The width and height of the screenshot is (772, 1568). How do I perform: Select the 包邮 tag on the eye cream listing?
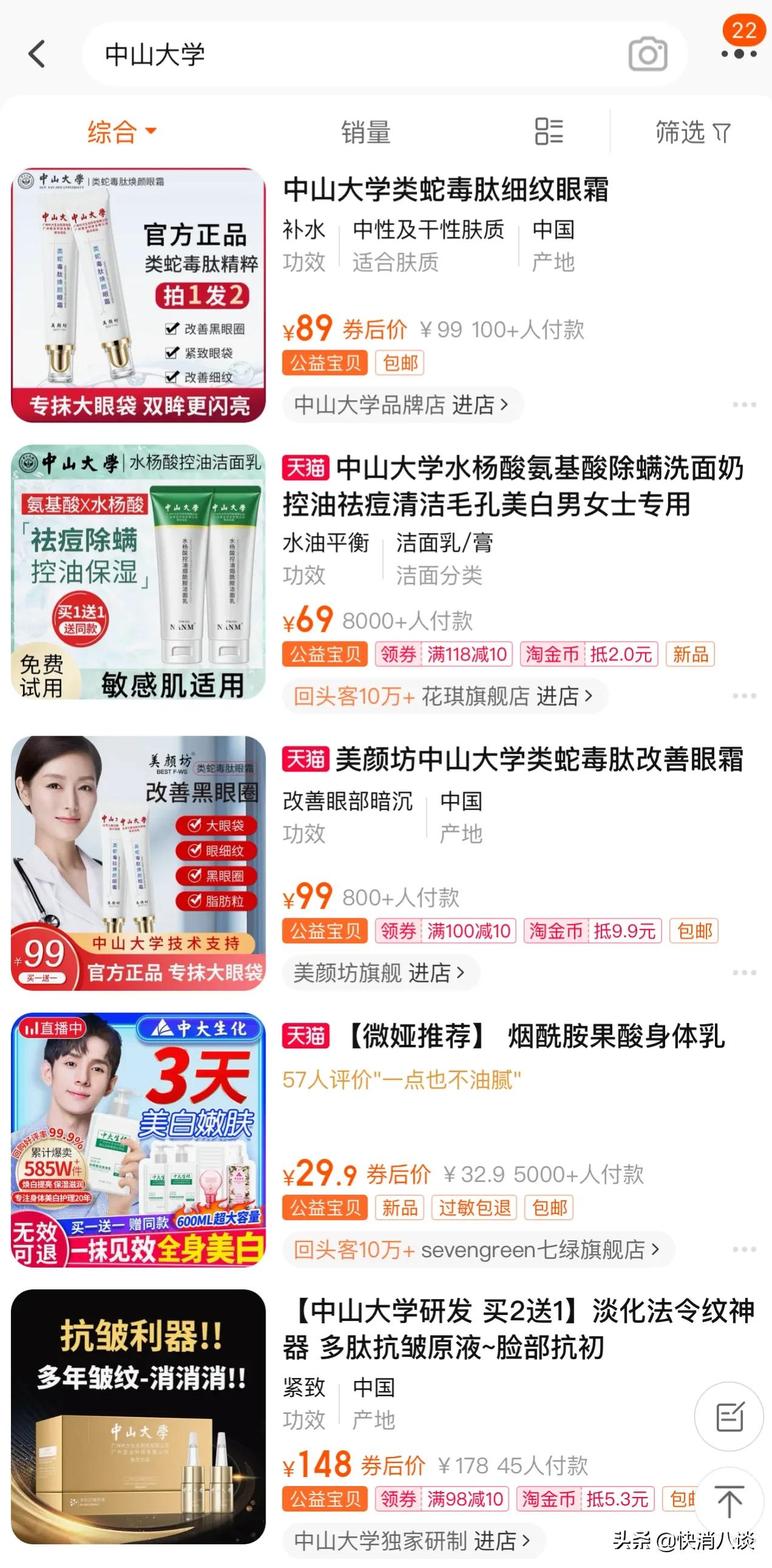point(695,931)
